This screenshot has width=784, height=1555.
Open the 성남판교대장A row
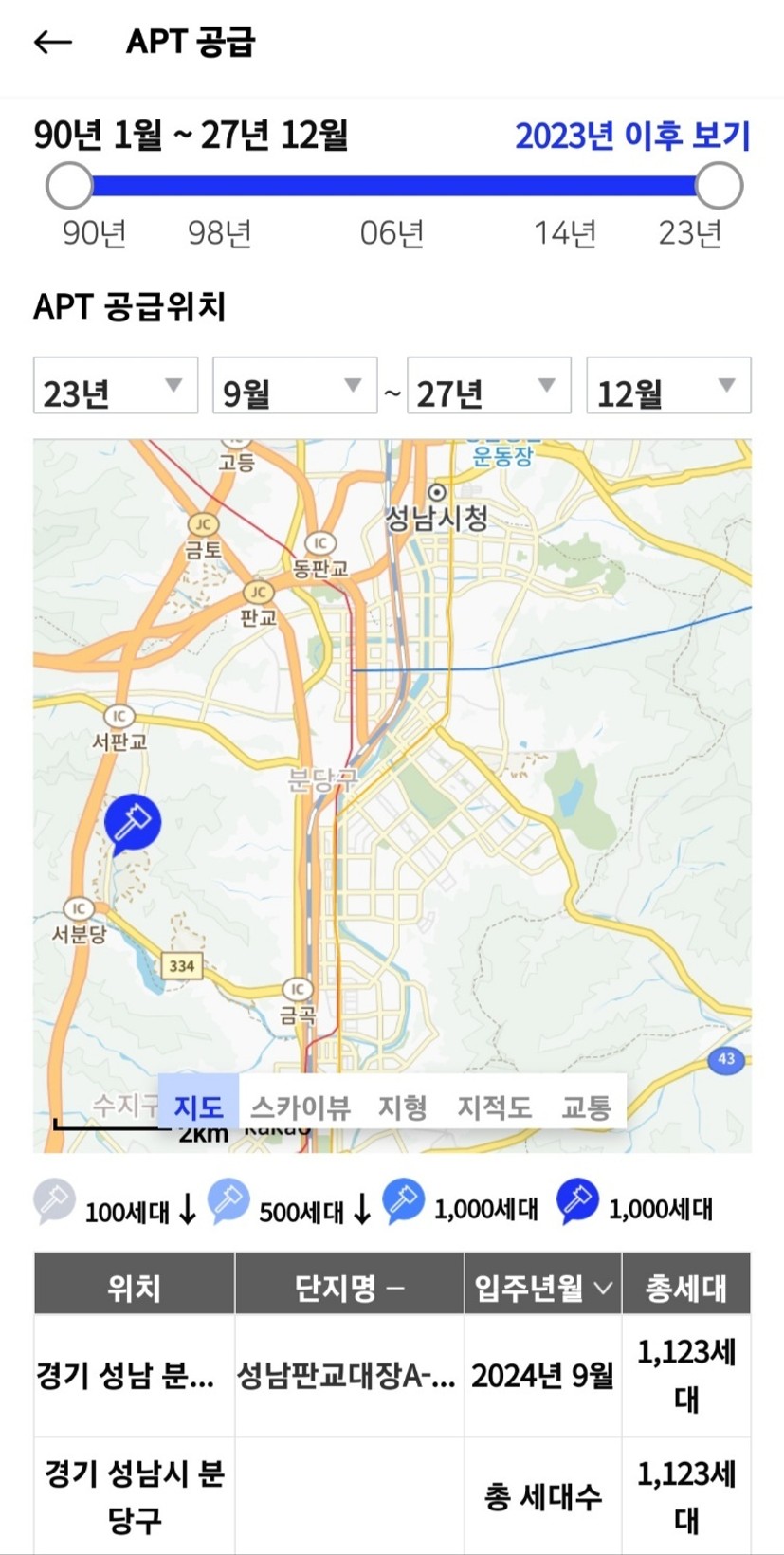(392, 1375)
